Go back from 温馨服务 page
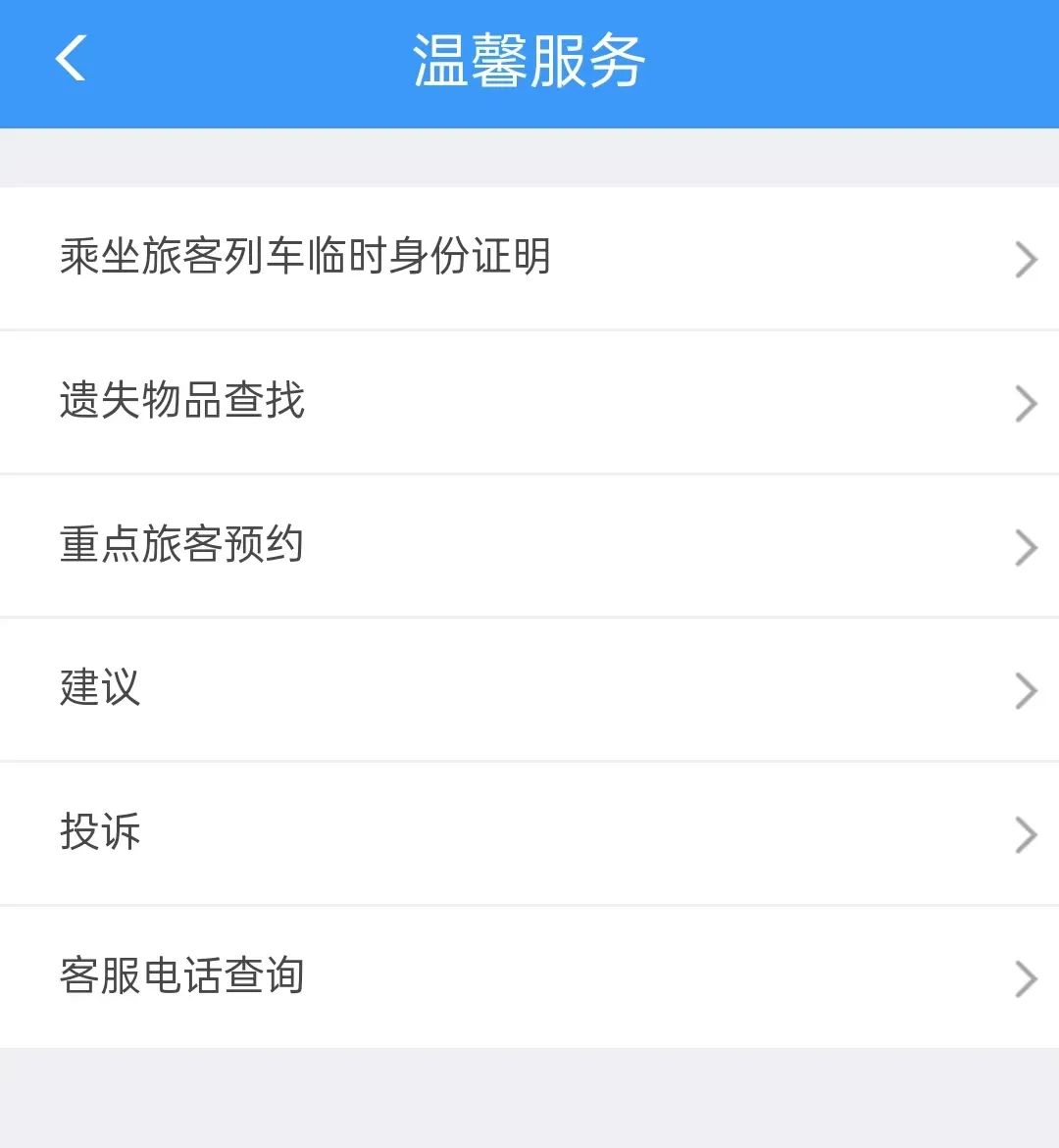The height and width of the screenshot is (1148, 1059). (71, 58)
